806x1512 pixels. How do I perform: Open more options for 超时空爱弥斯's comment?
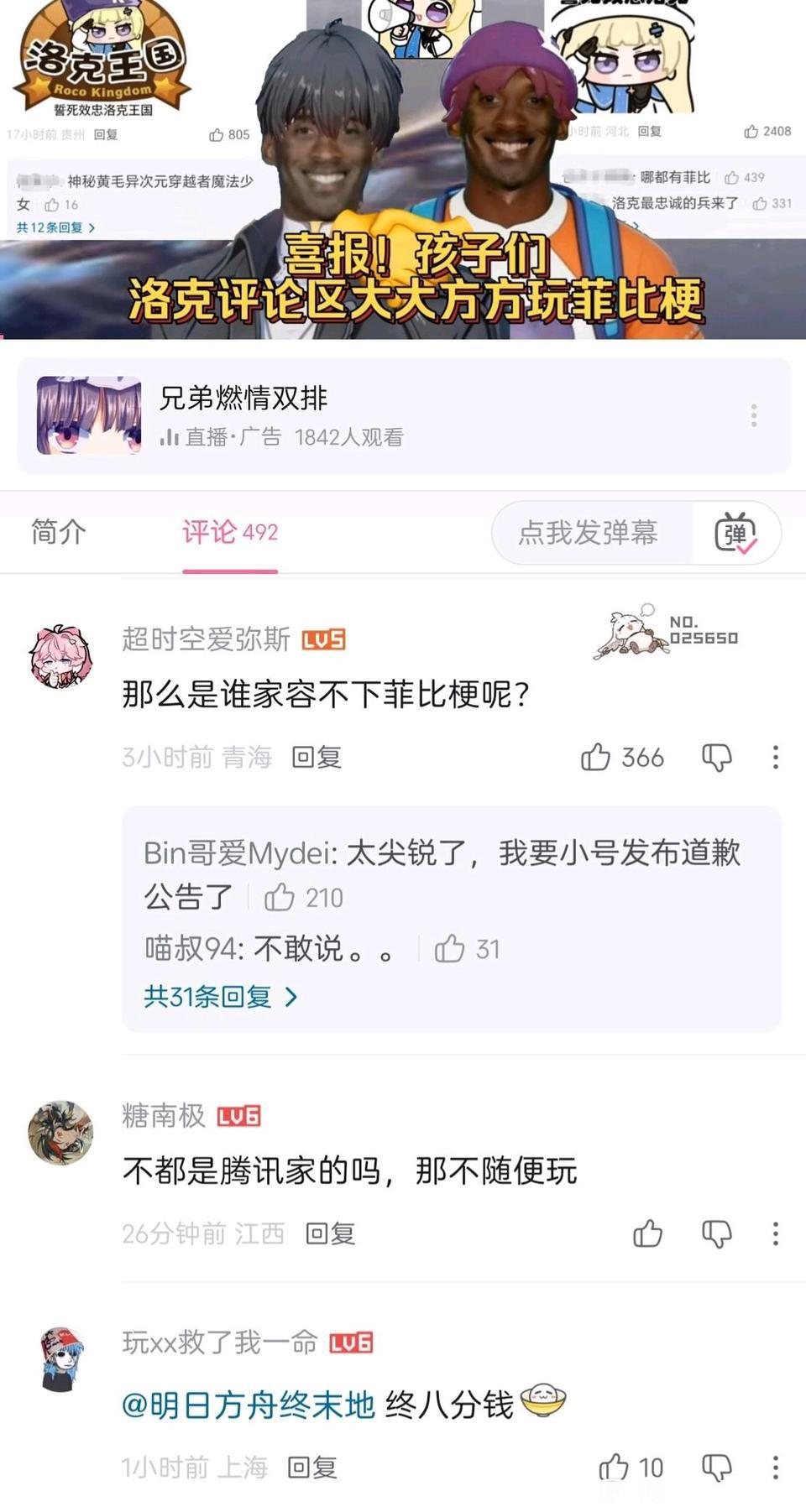pos(775,757)
